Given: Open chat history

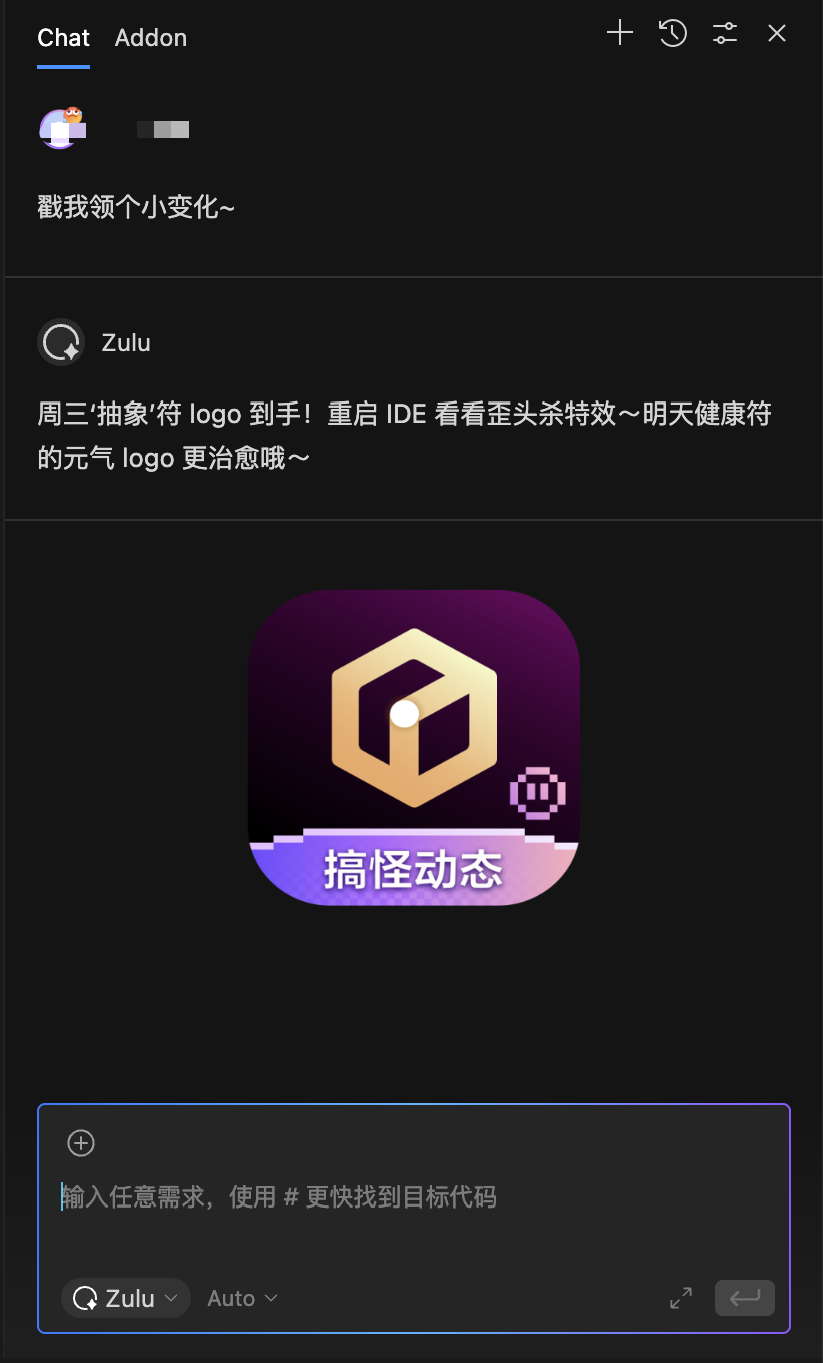Looking at the screenshot, I should click(673, 33).
